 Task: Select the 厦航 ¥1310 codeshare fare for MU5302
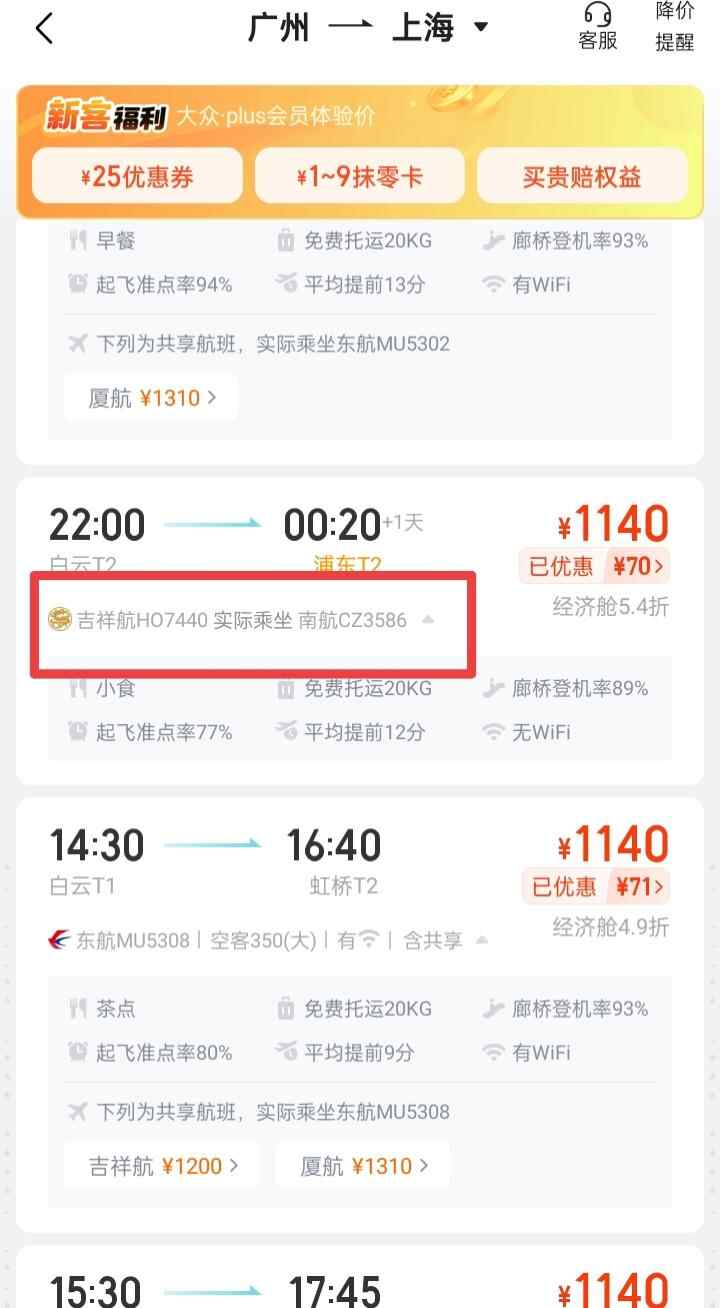tap(151, 398)
